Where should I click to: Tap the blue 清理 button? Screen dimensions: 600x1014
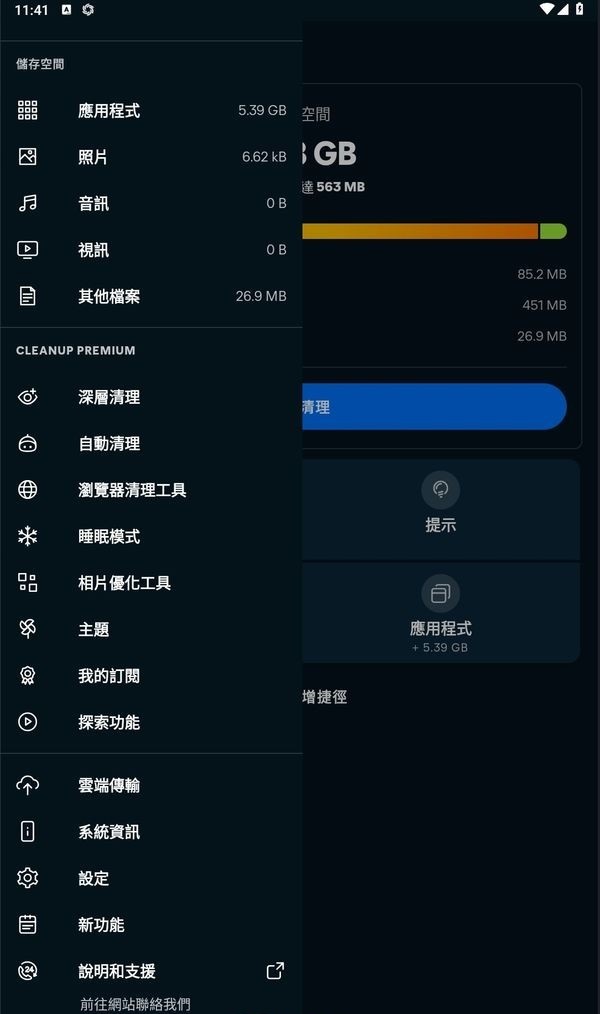coord(434,407)
